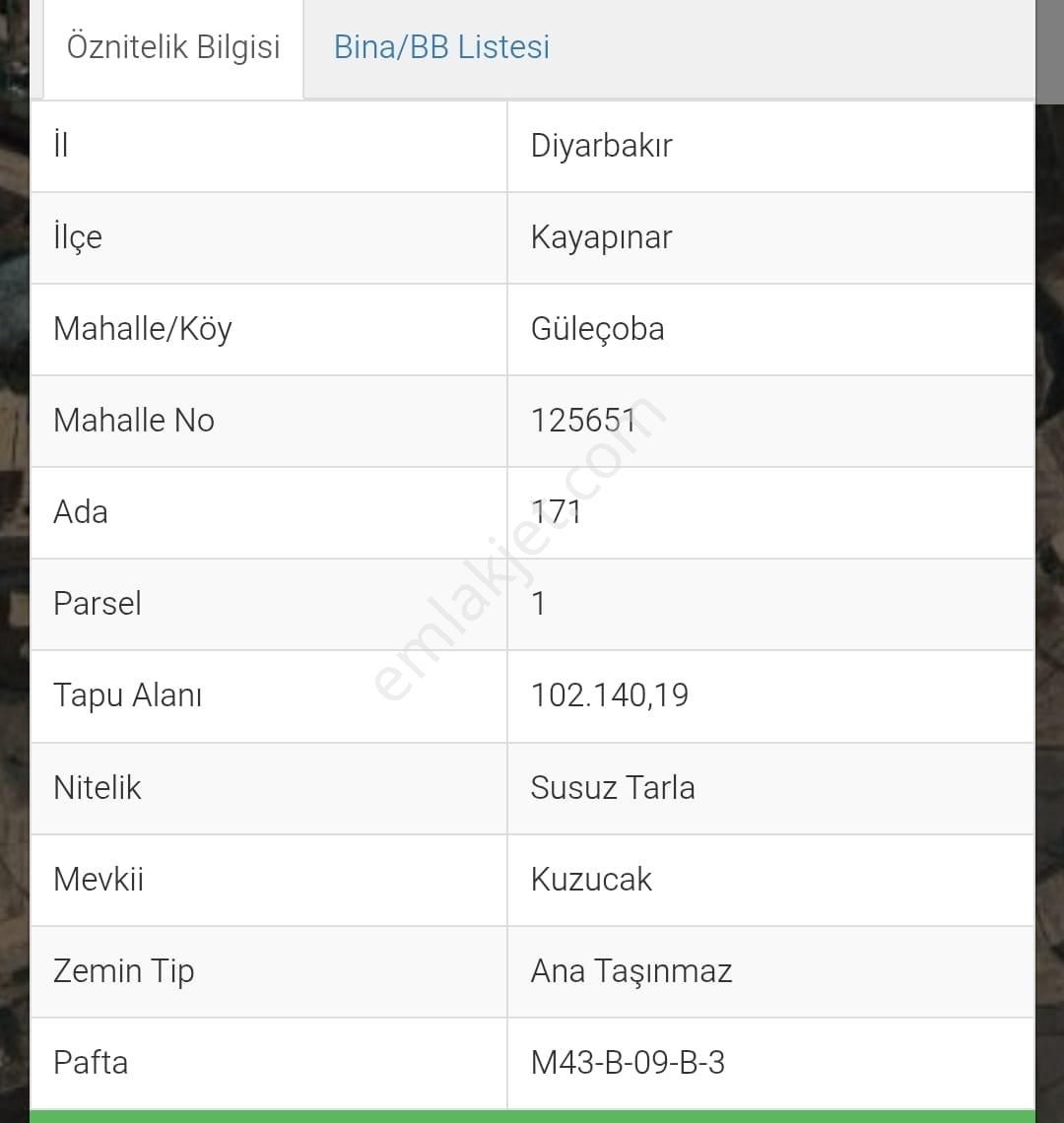
Task: Click the İl row showing Diyarbakır
Action: coord(602,146)
